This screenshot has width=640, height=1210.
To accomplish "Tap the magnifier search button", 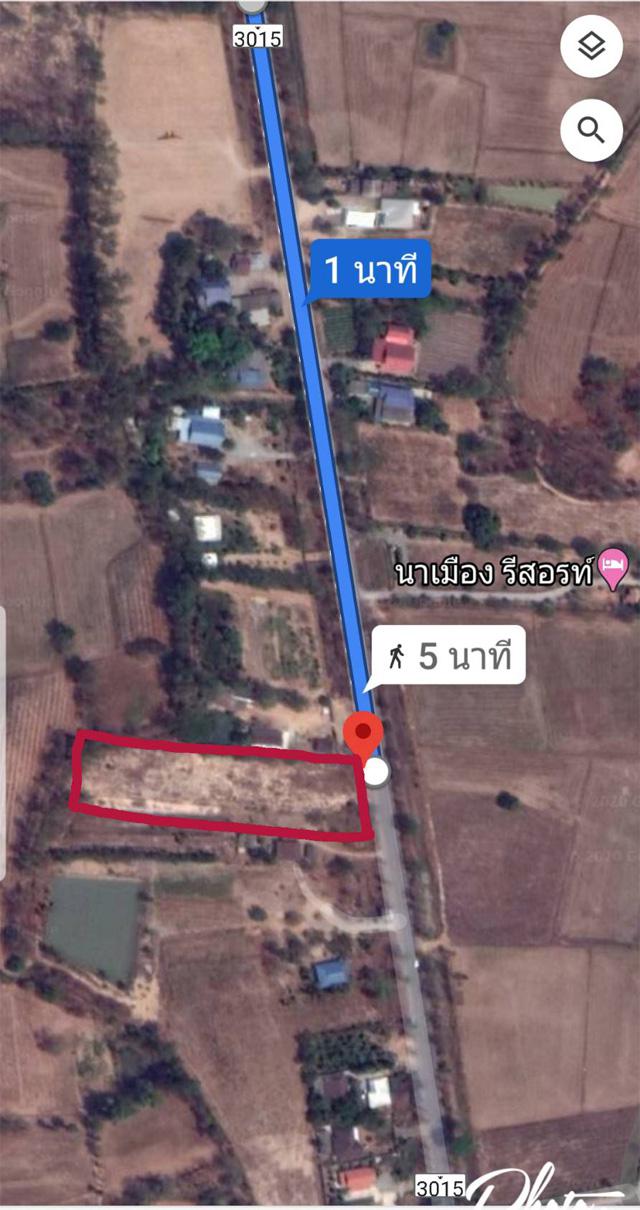I will click(x=591, y=130).
